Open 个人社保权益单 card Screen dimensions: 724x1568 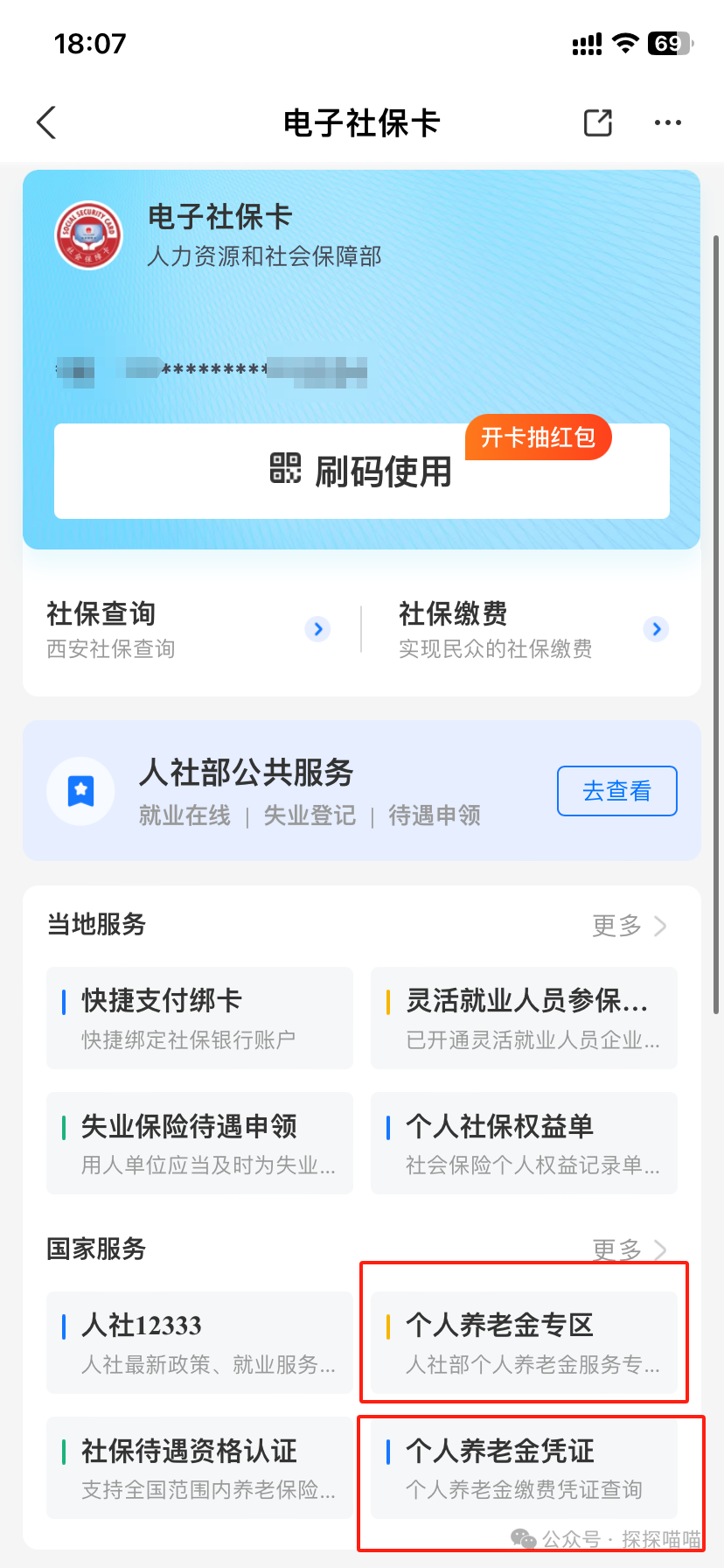(524, 1143)
